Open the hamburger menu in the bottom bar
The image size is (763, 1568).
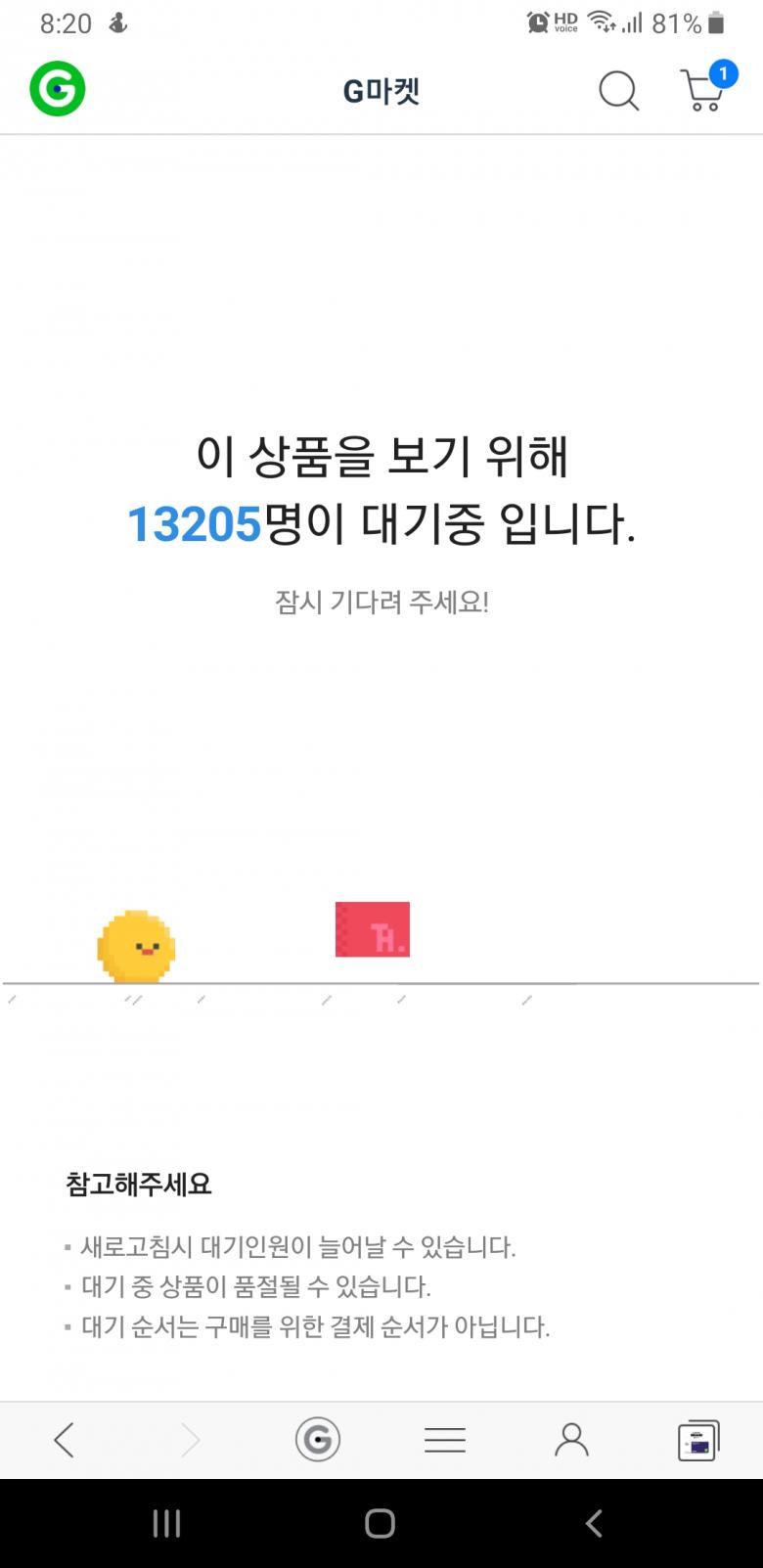pyautogui.click(x=445, y=1440)
